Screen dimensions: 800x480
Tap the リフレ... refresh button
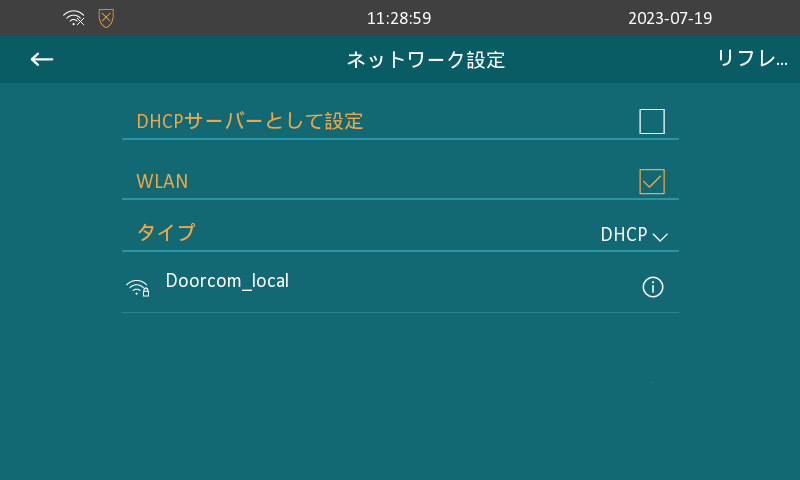click(752, 60)
